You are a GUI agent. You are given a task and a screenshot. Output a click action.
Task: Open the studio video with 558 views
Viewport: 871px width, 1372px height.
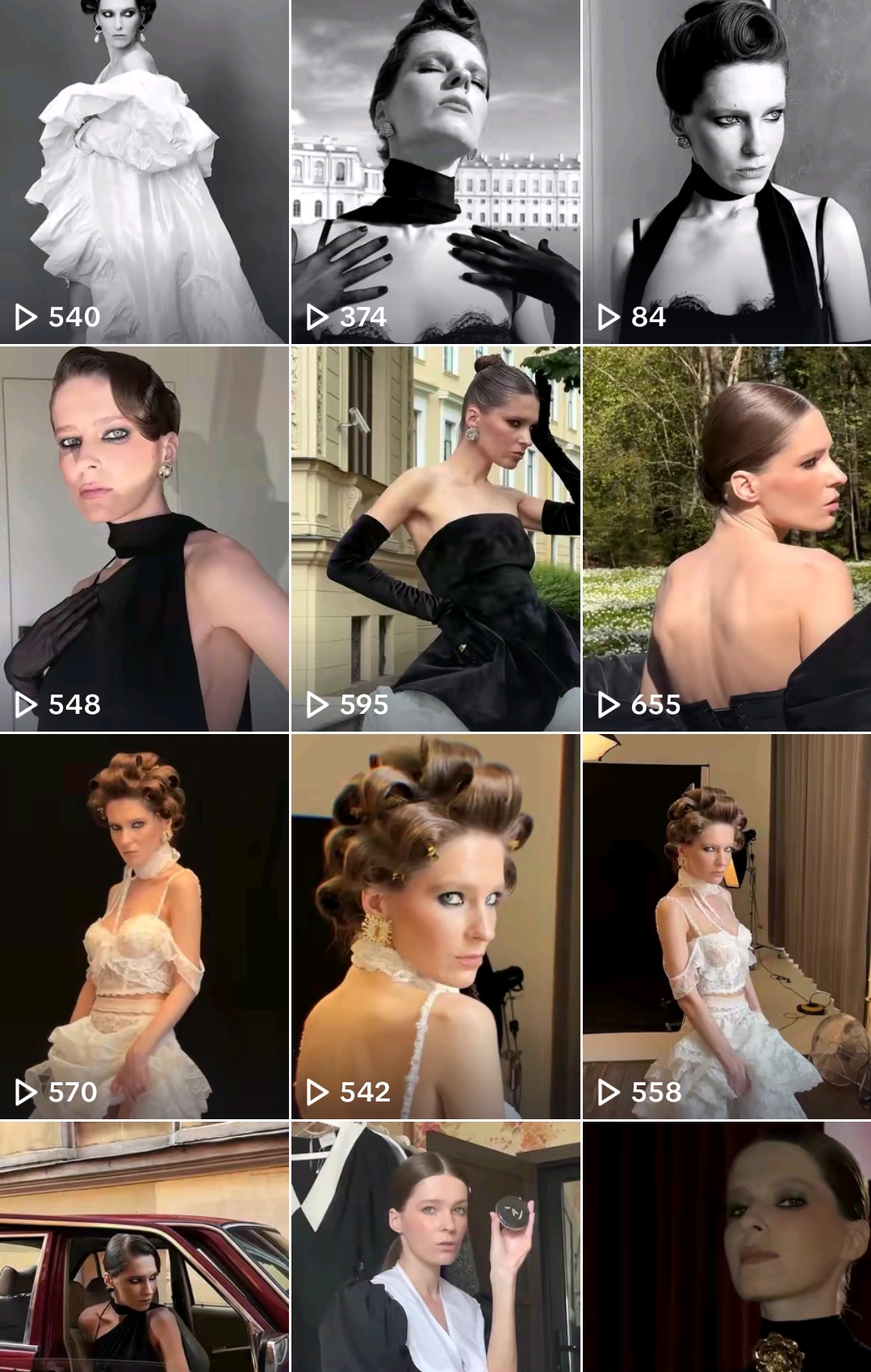(727, 926)
